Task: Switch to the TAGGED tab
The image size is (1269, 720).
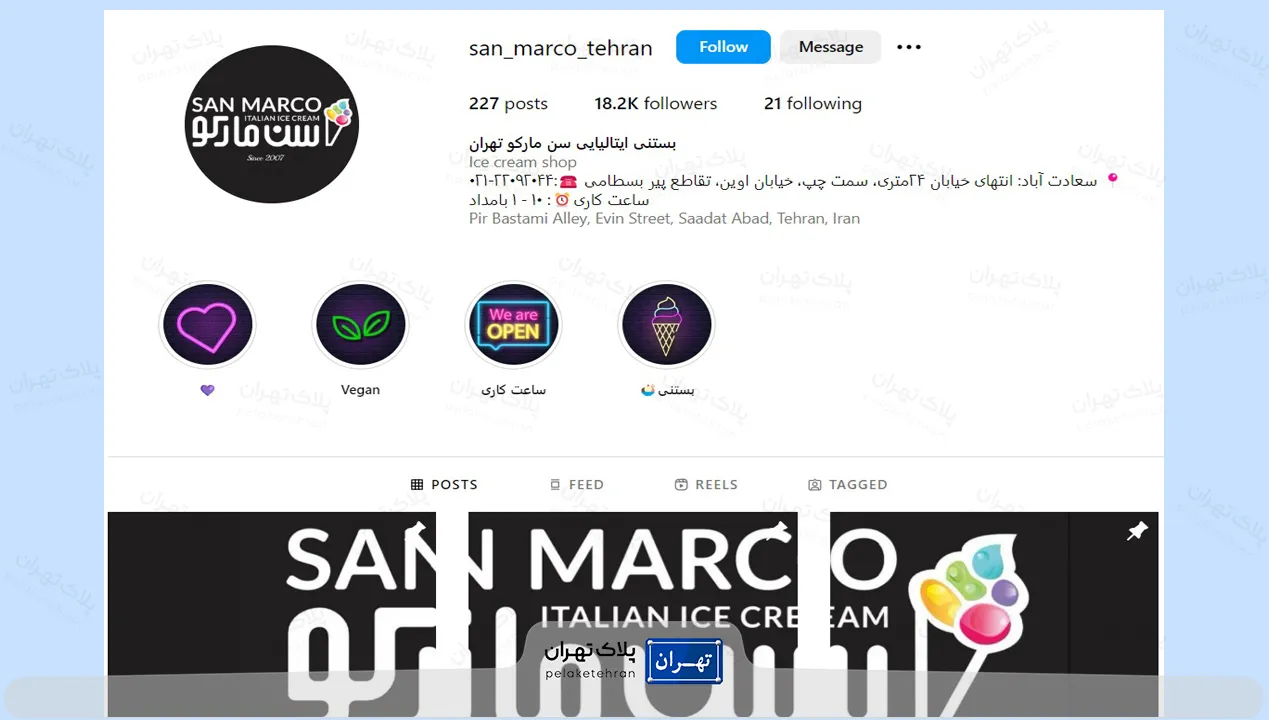Action: 848,485
